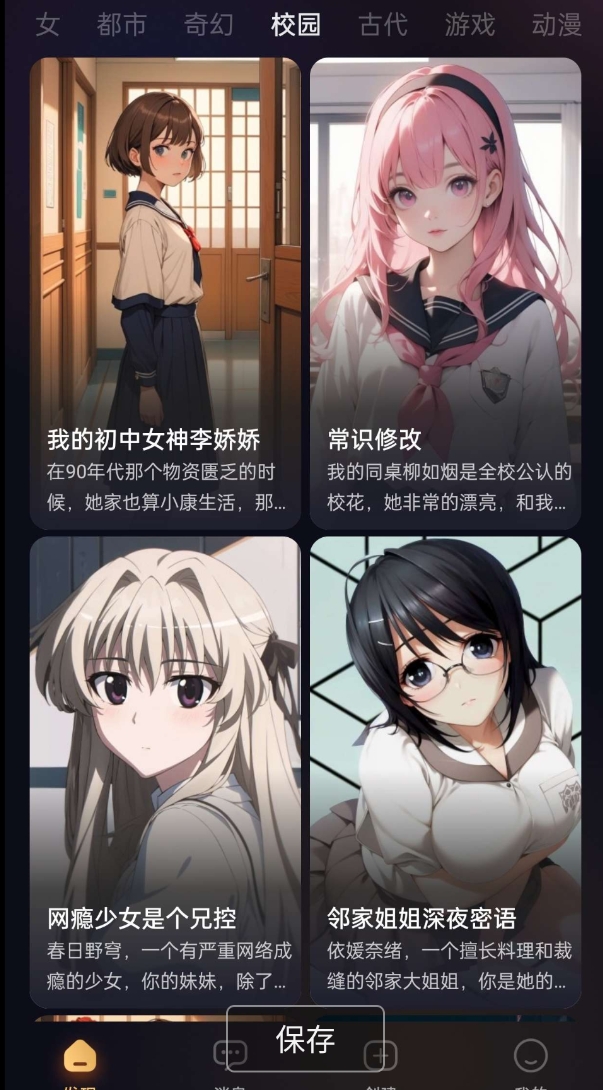Switch to the profile tab with smiley icon
Image resolution: width=603 pixels, height=1090 pixels.
click(530, 1057)
